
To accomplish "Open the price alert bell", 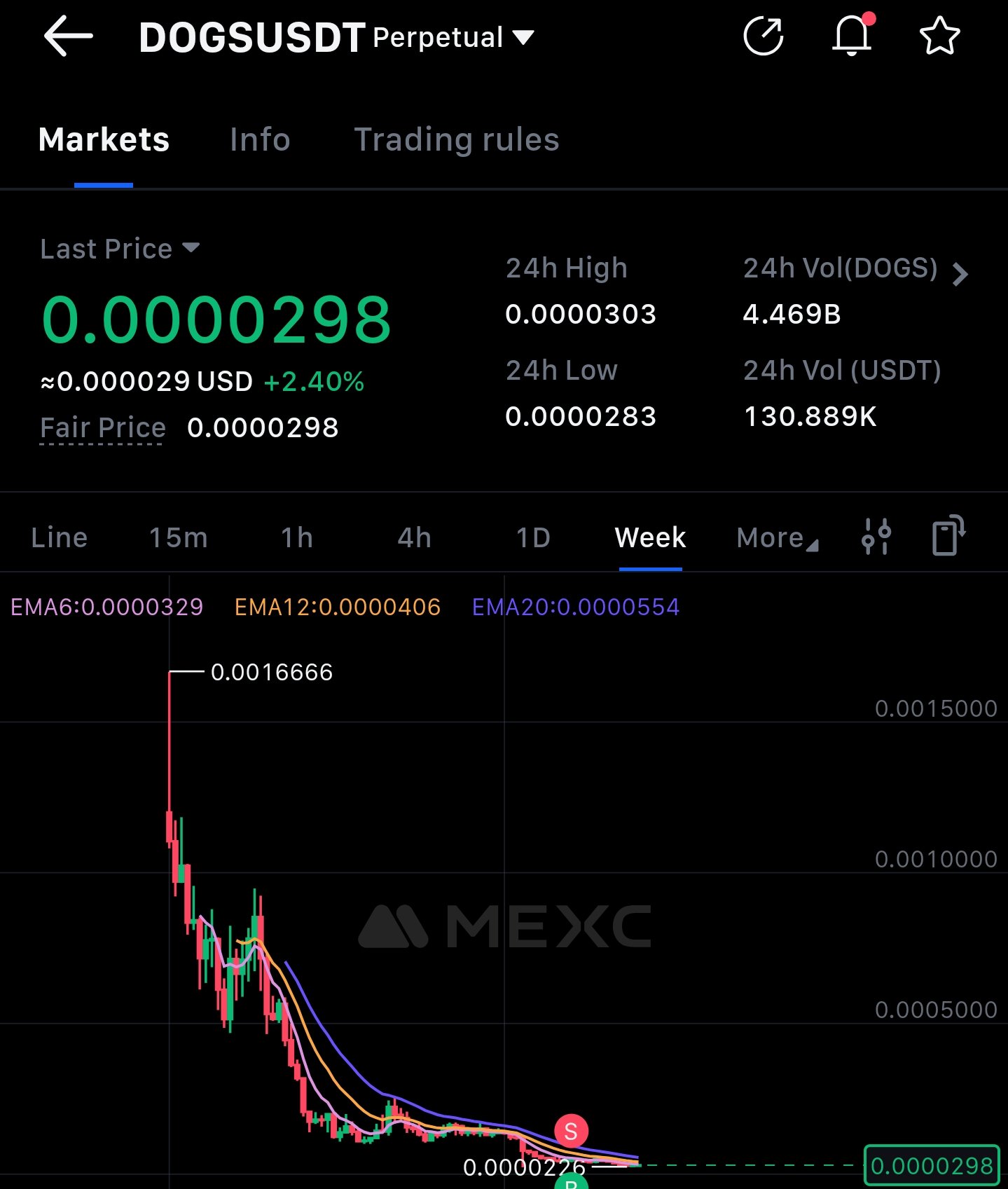I will 852,36.
